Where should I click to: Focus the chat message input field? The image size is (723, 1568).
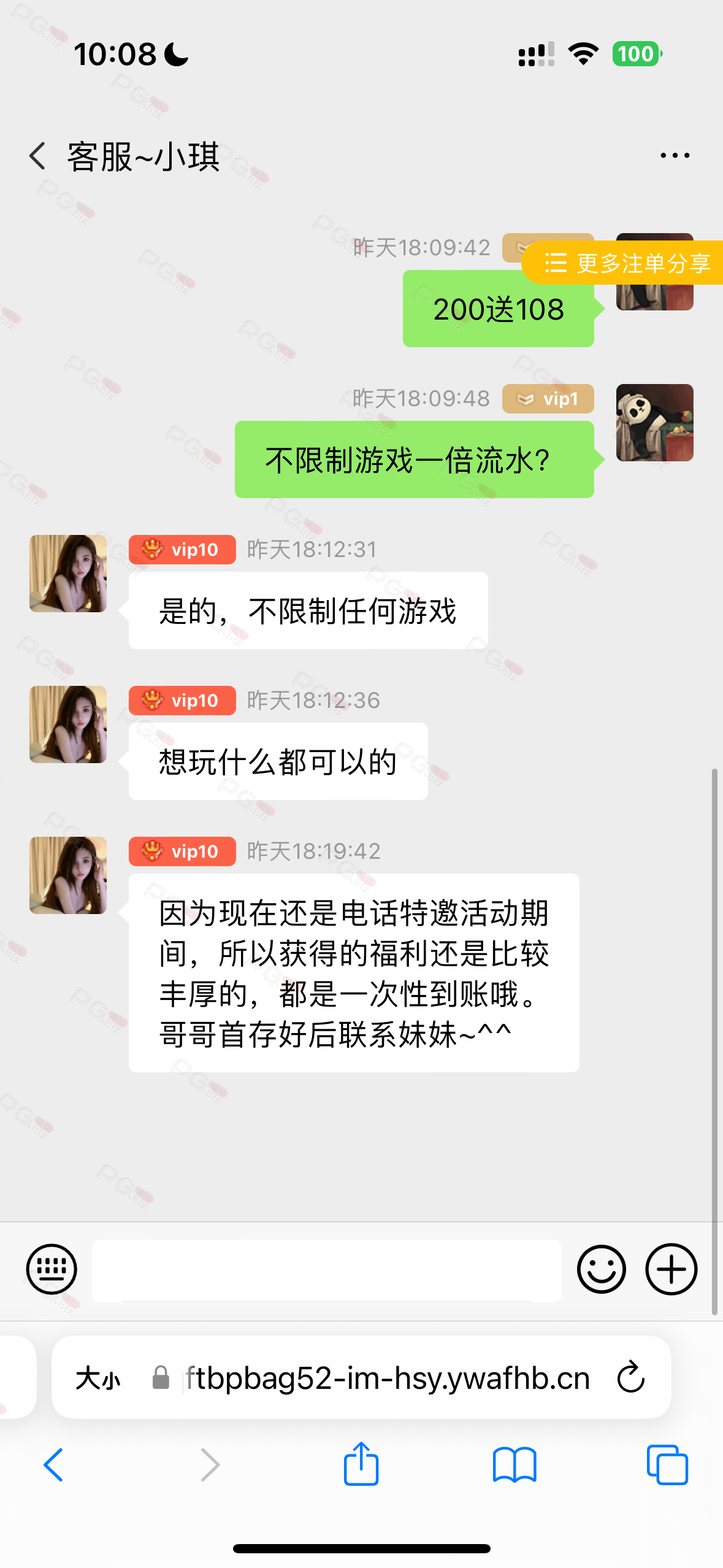326,1270
